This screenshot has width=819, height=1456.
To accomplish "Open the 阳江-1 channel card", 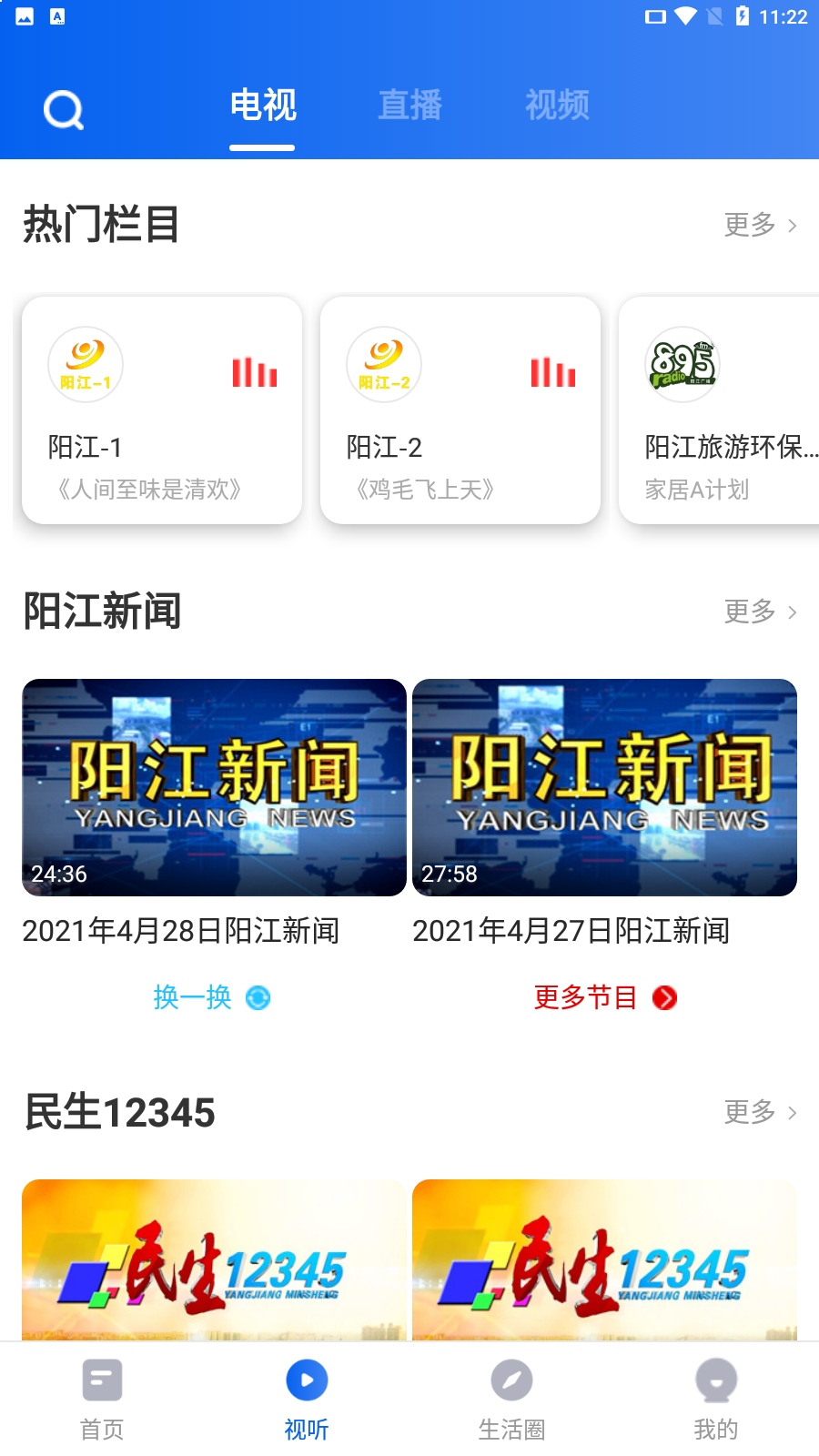I will [162, 410].
